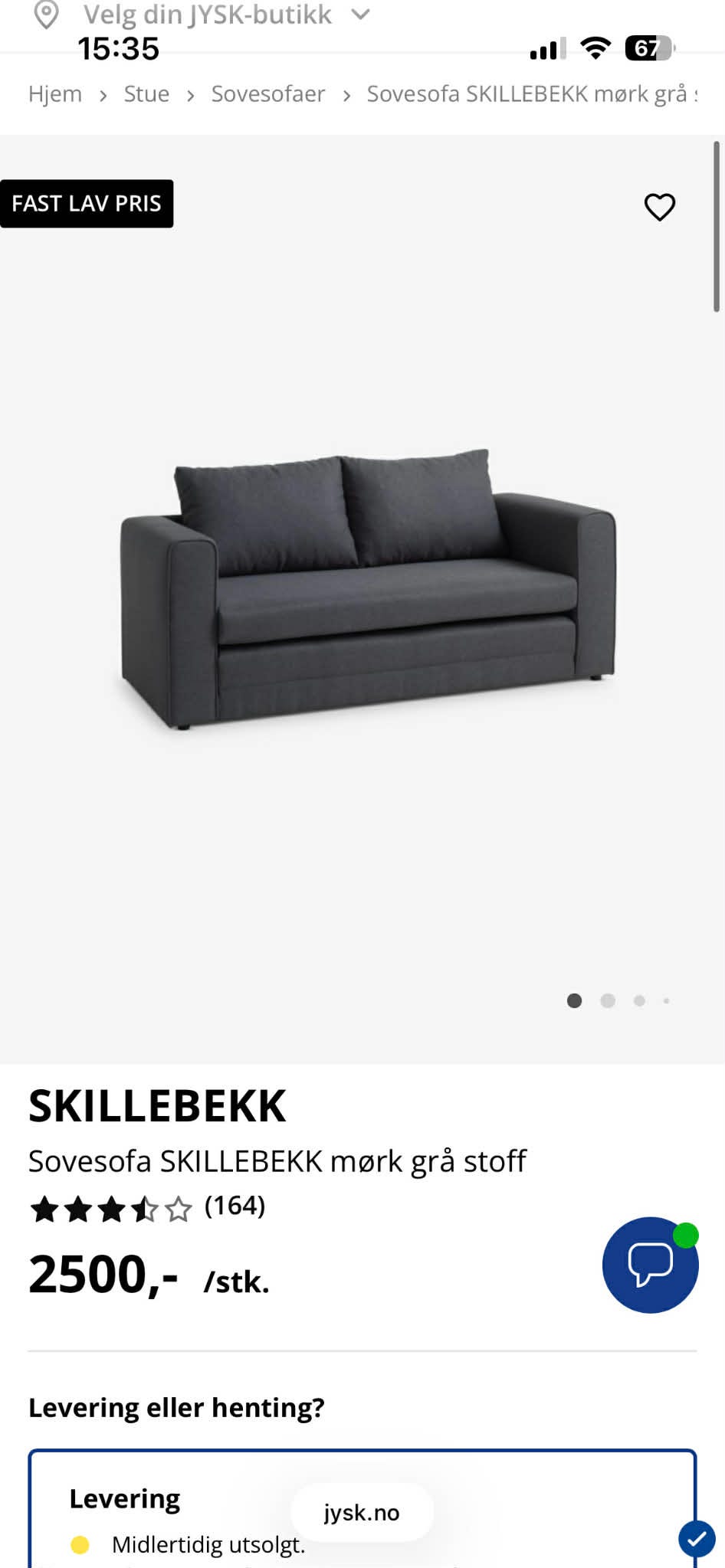Viewport: 725px width, 1568px height.
Task: Click the third carousel indicator dot
Action: point(638,1000)
